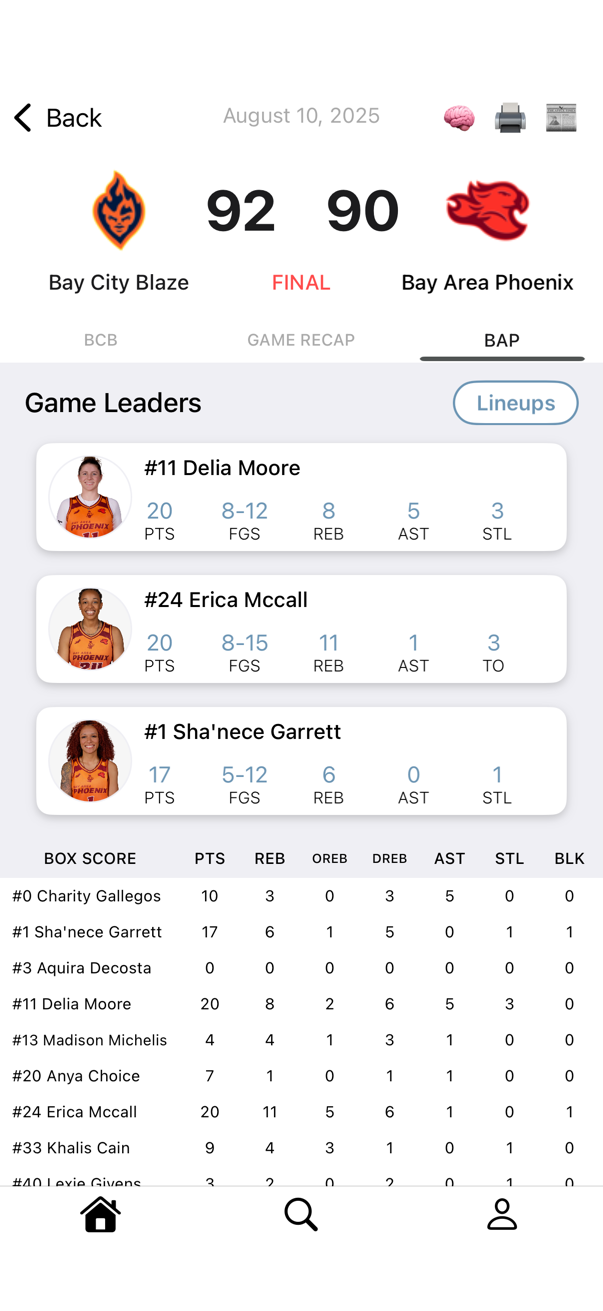Open the Lineups view
This screenshot has height=1311, width=603.
[515, 403]
